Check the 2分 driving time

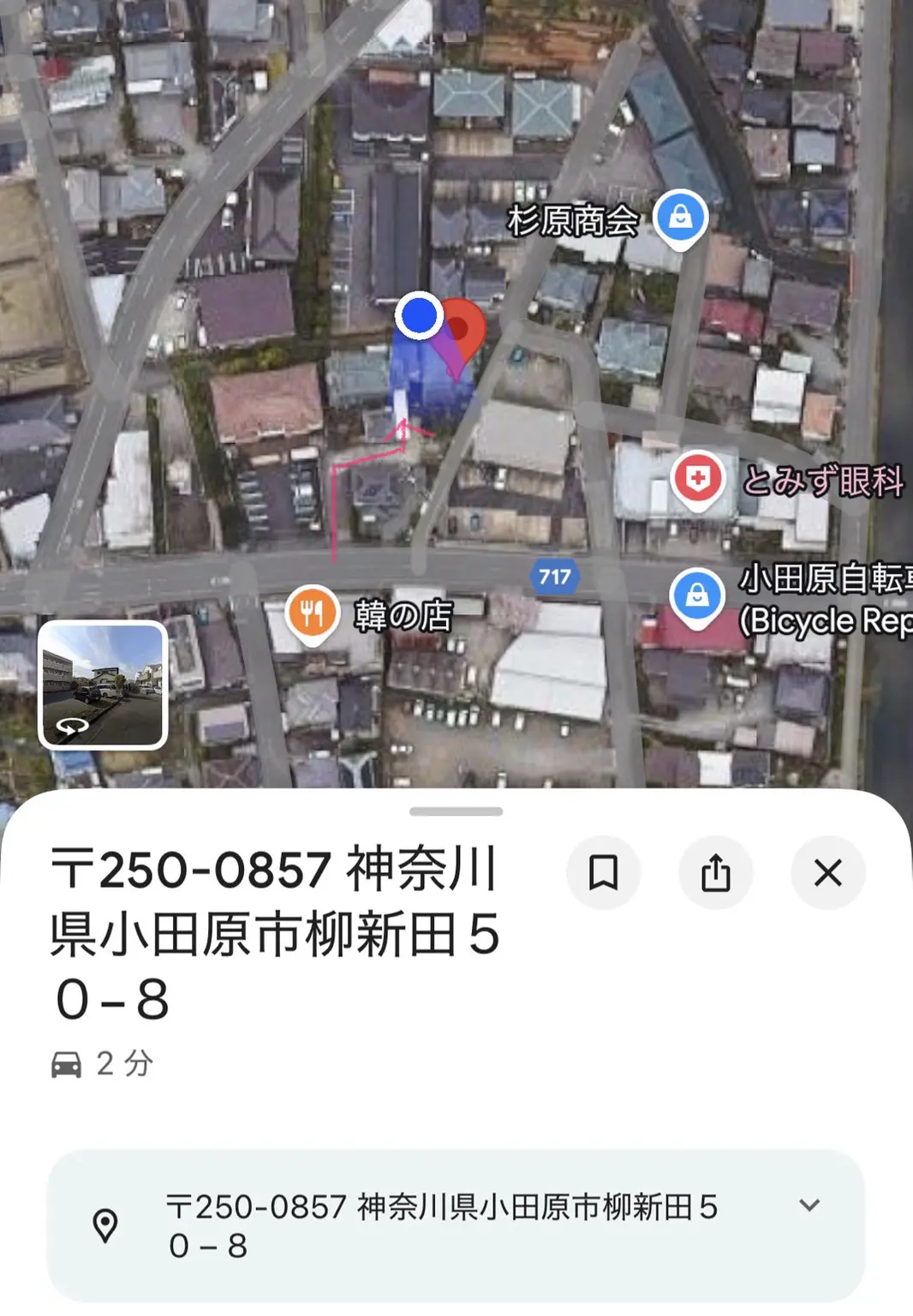tap(103, 1064)
